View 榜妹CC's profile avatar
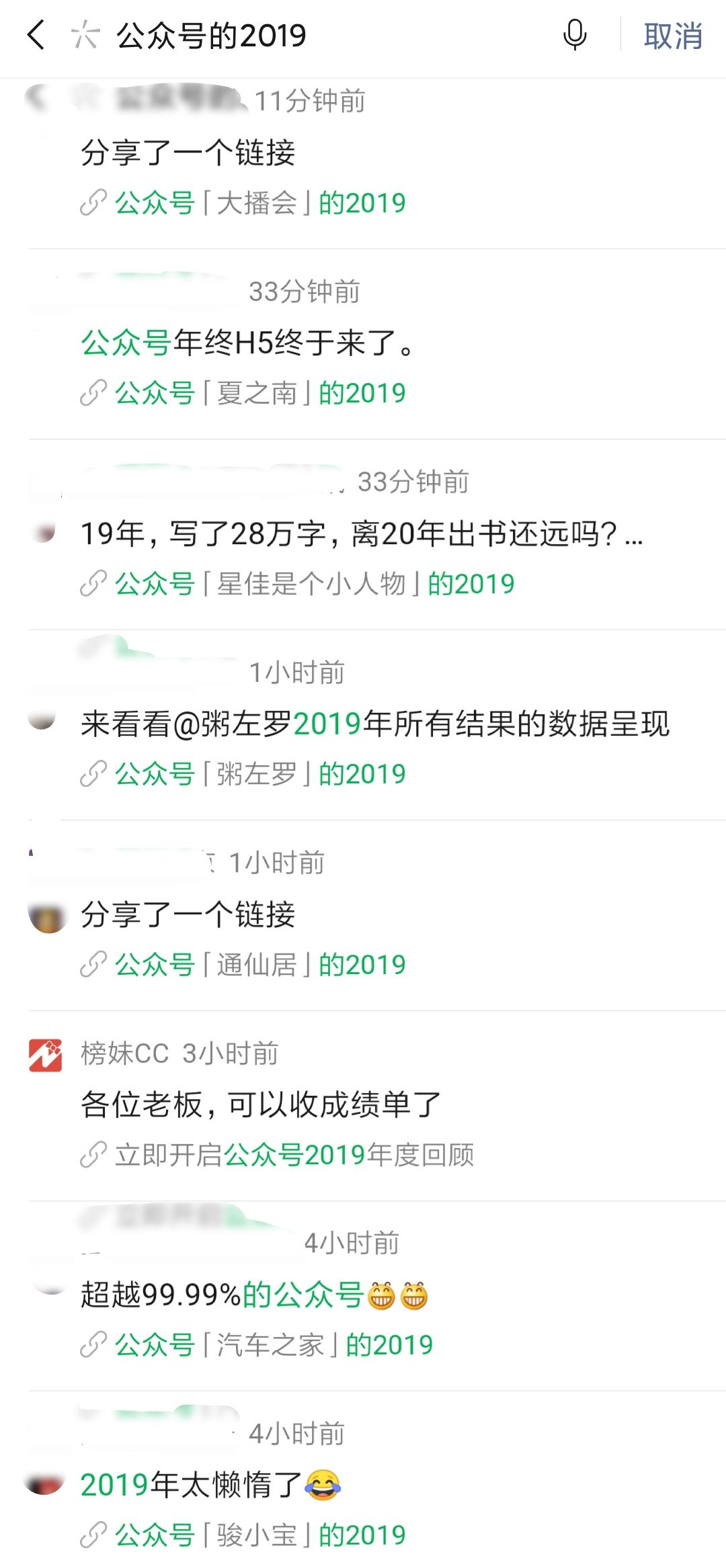726x1568 pixels. coord(45,1055)
